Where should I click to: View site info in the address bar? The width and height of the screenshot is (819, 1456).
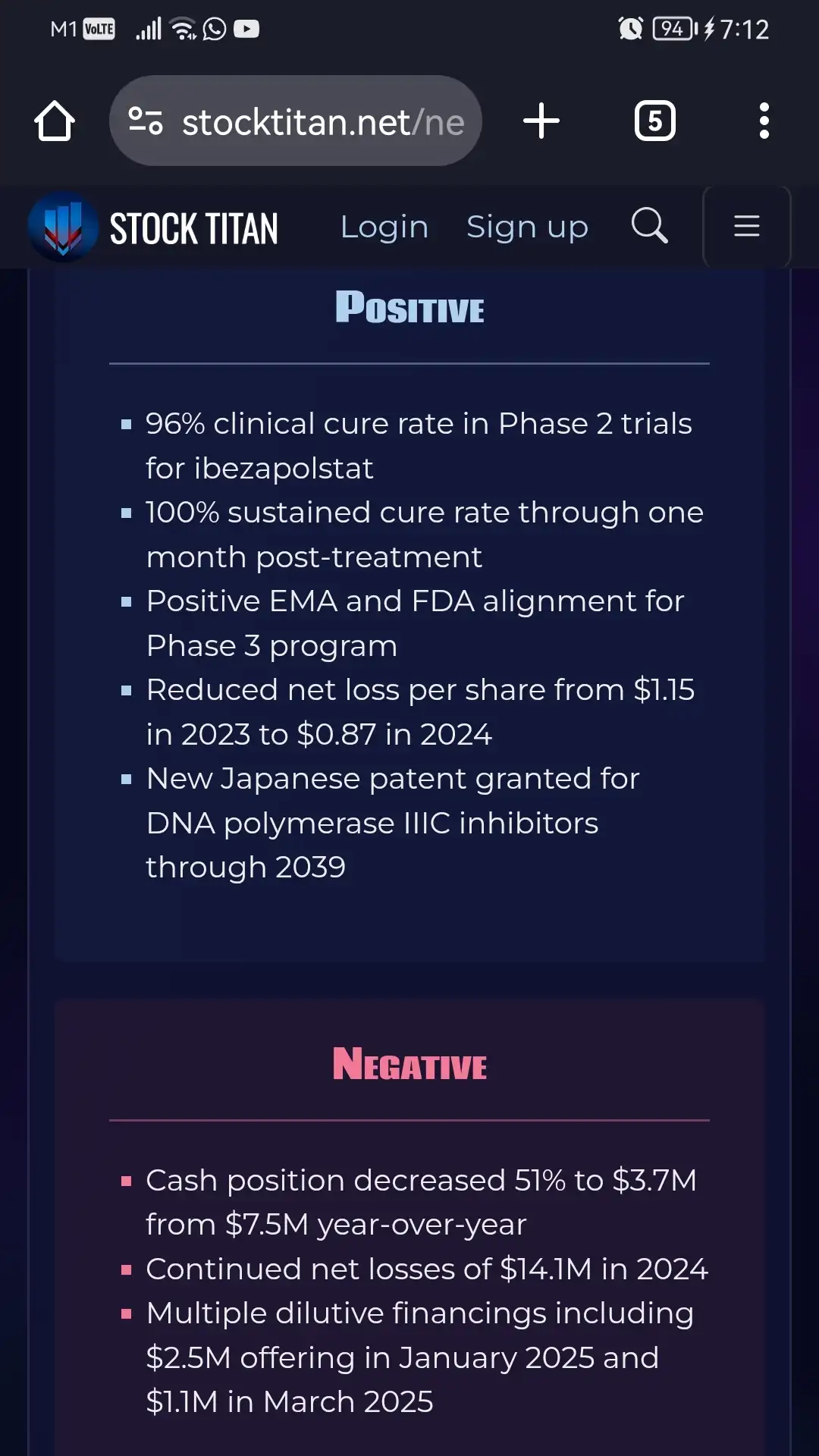(146, 121)
